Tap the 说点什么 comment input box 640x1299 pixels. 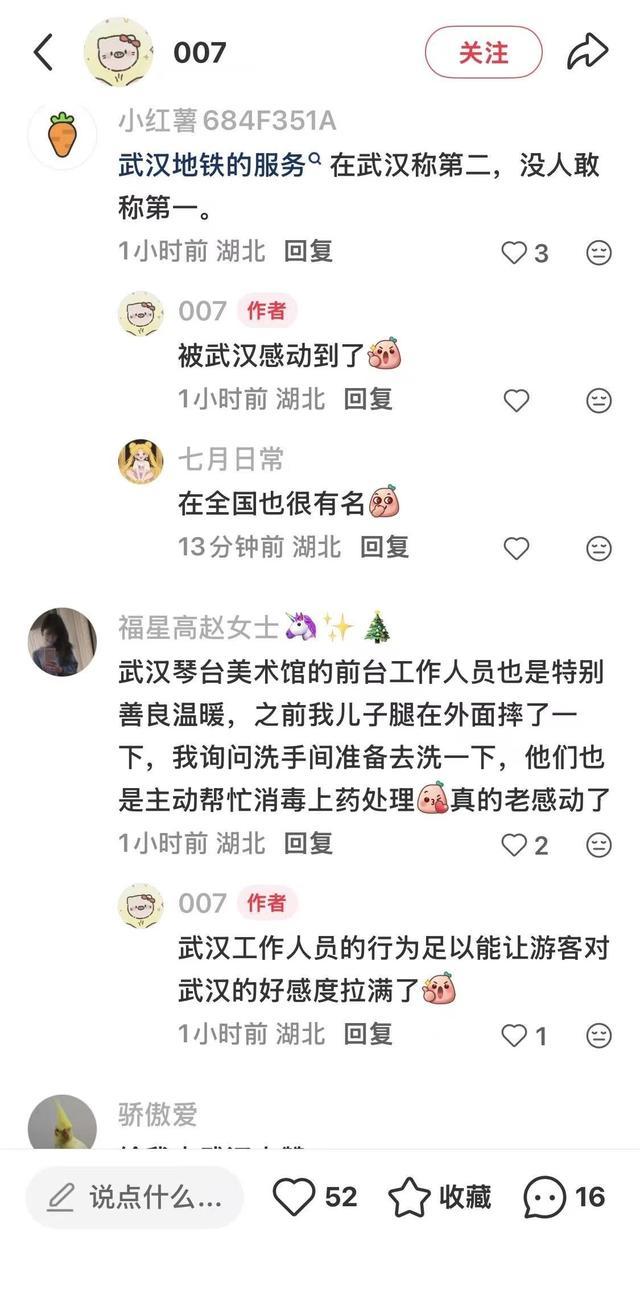click(134, 1197)
